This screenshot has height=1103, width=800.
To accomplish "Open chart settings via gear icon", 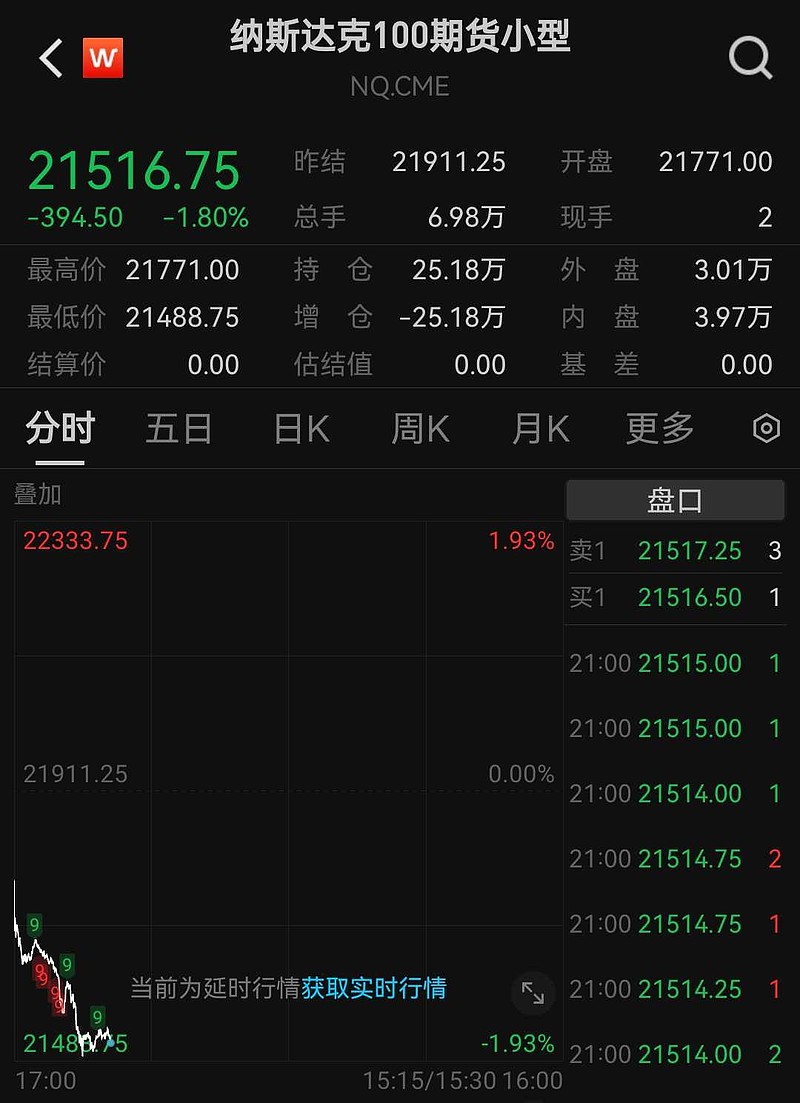I will click(765, 428).
